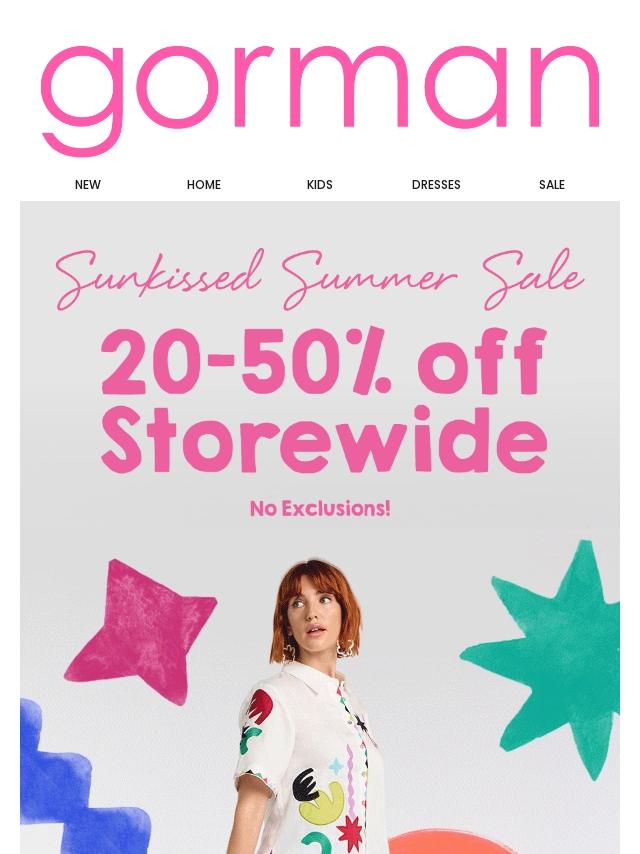
Task: Visit the SALE category link
Action: [x=552, y=185]
